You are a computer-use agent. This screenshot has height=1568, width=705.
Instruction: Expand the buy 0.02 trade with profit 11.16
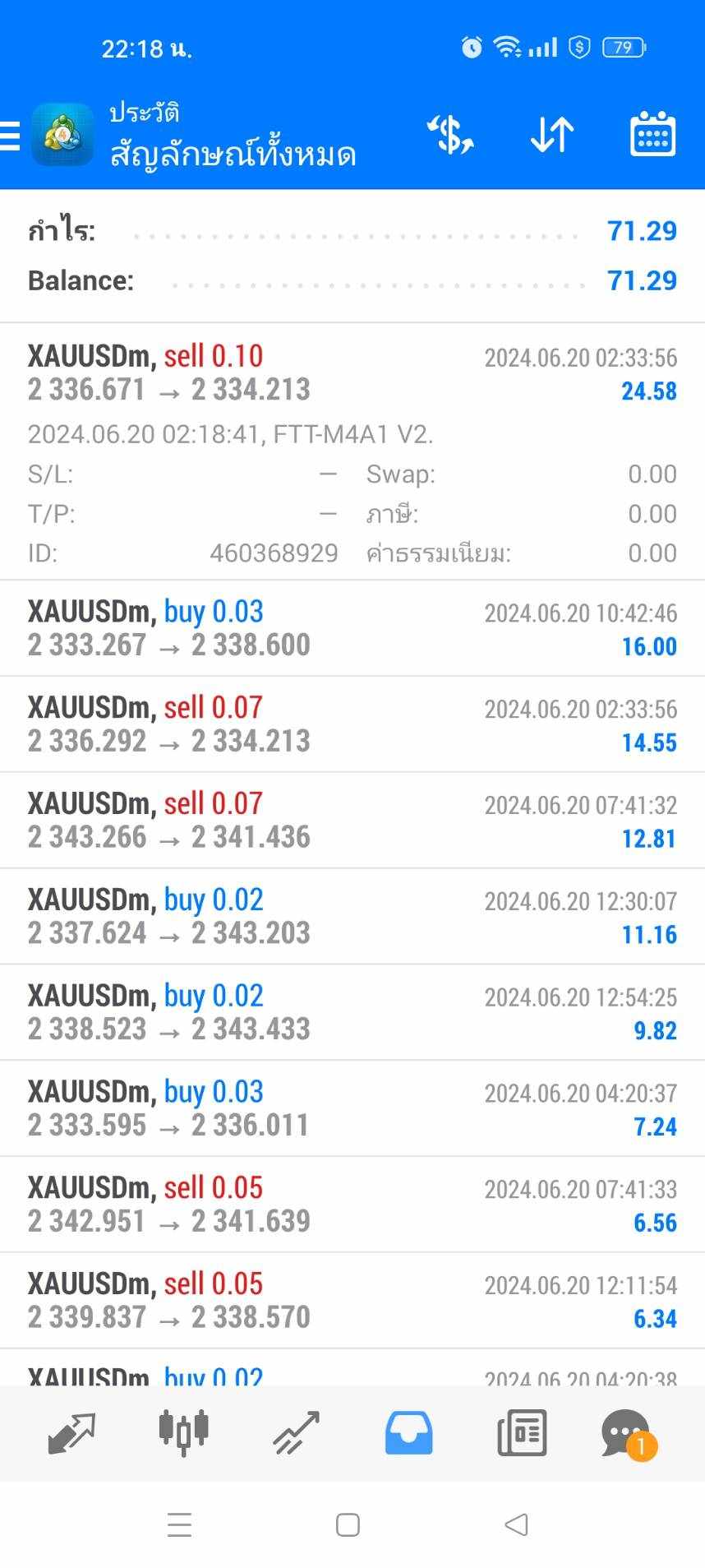[x=352, y=917]
